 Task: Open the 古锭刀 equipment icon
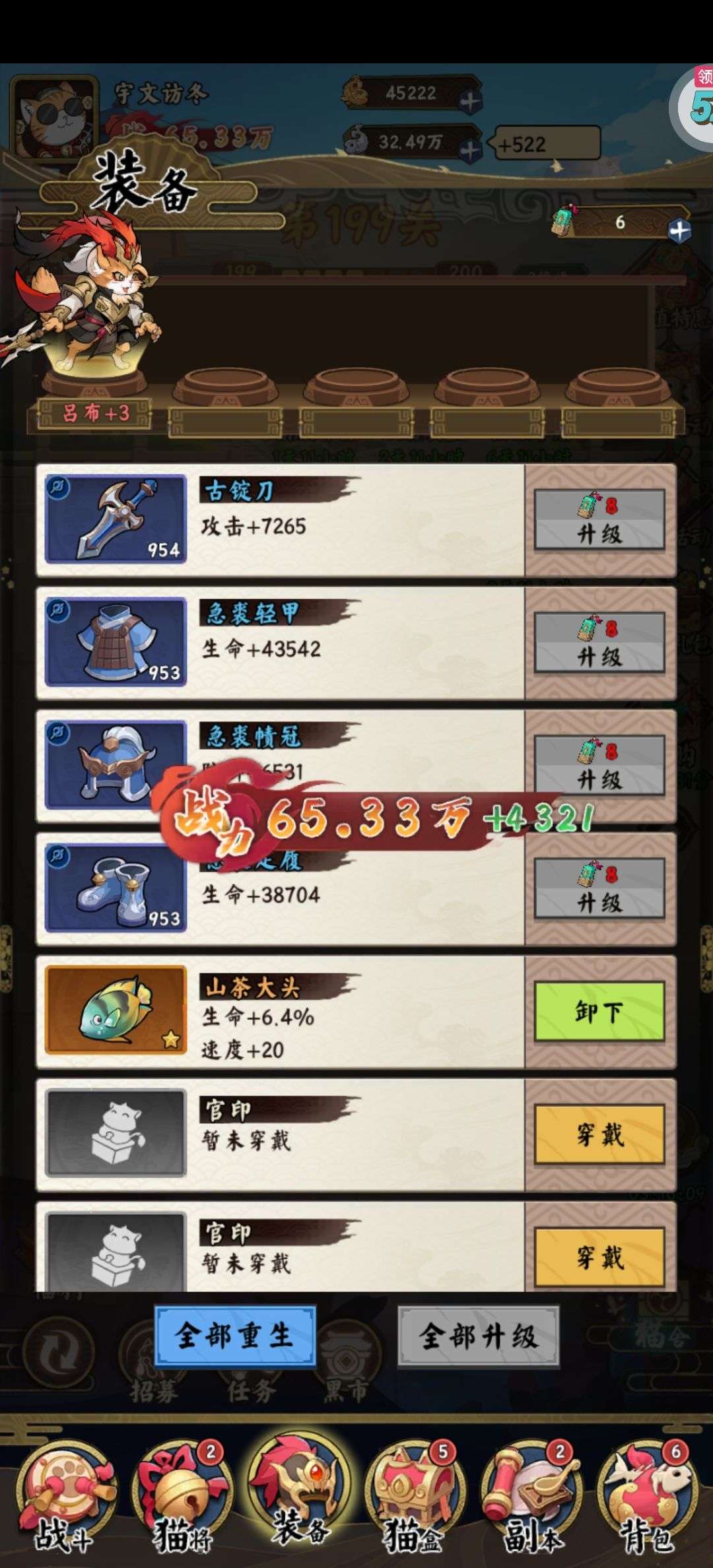[x=116, y=519]
